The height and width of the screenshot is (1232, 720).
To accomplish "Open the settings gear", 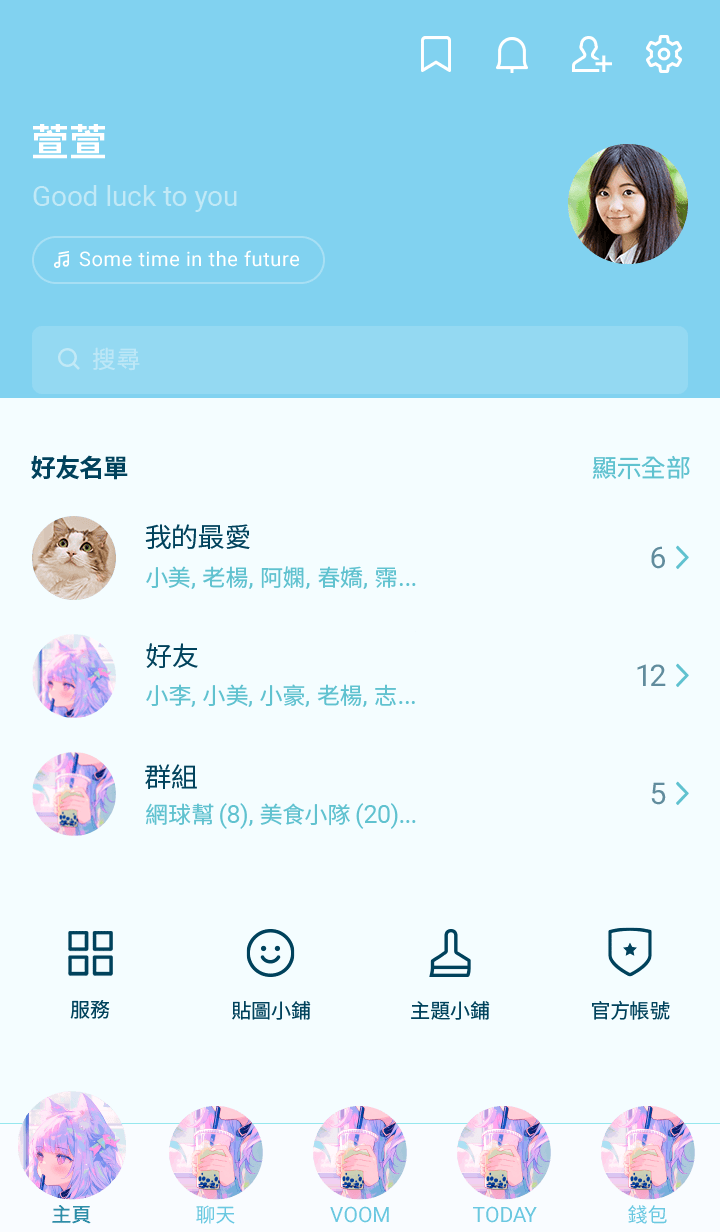I will 664,55.
